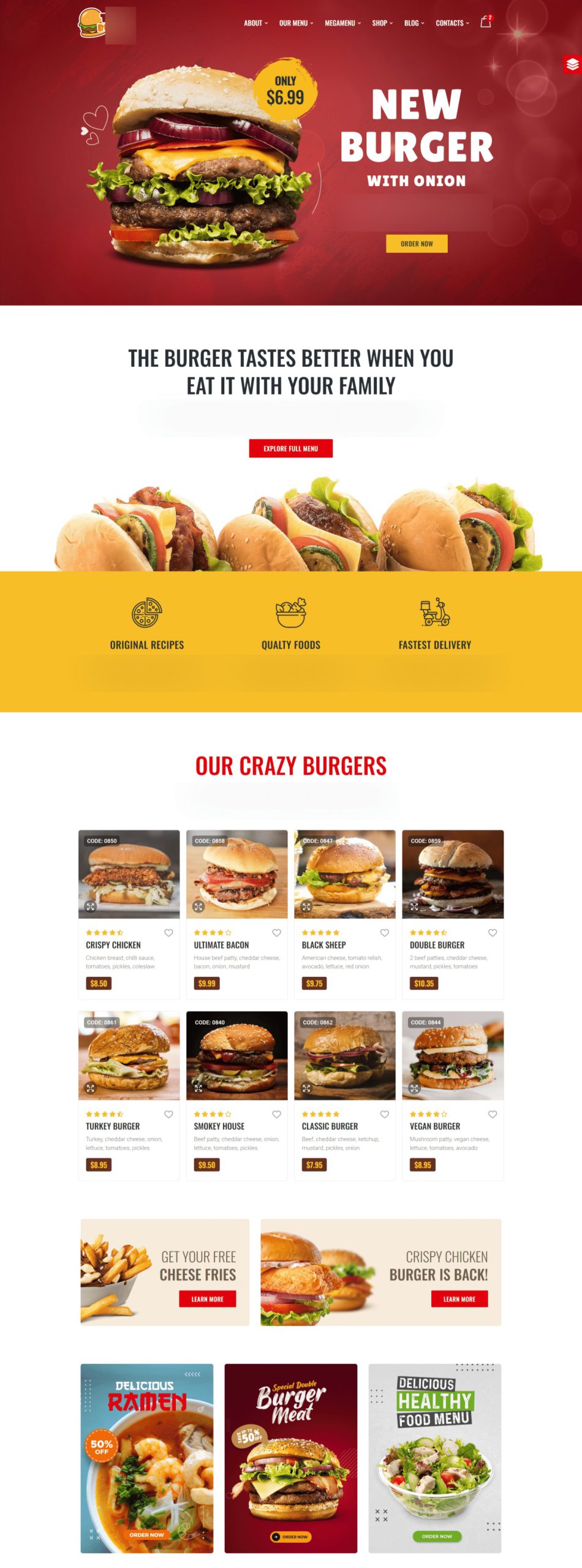Order the Delicious Ramen deal
The height and width of the screenshot is (1568, 582).
click(x=146, y=1534)
